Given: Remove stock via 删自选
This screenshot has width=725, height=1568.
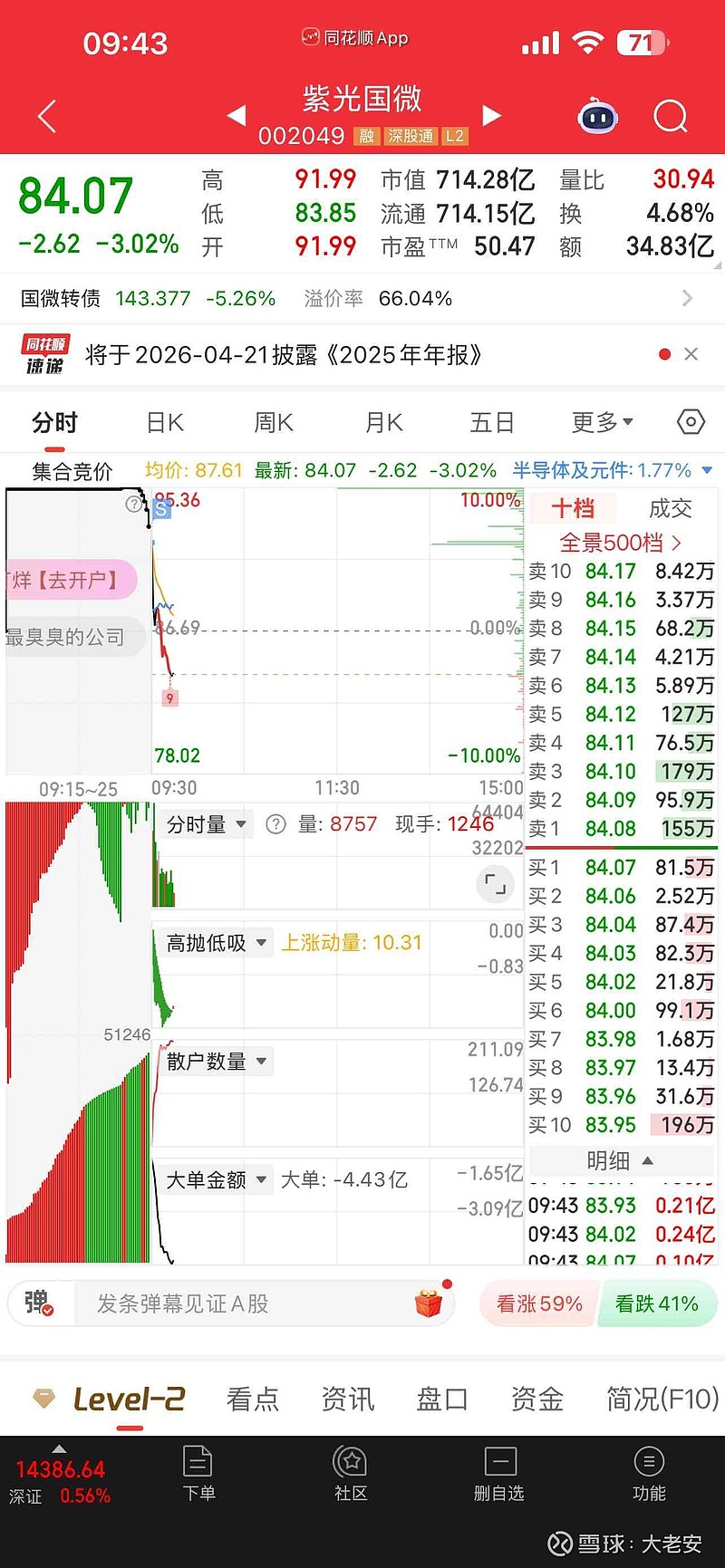Looking at the screenshot, I should [x=499, y=1474].
